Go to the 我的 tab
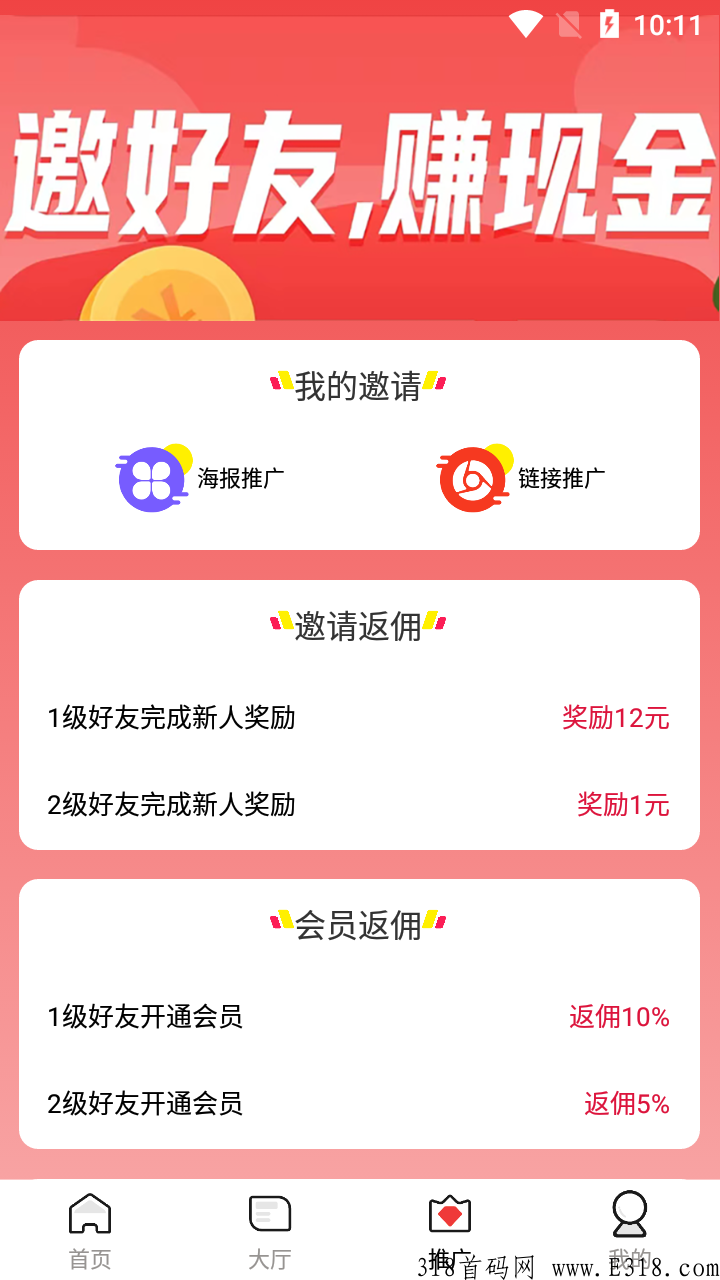Image resolution: width=720 pixels, height=1280 pixels. pyautogui.click(x=630, y=1230)
